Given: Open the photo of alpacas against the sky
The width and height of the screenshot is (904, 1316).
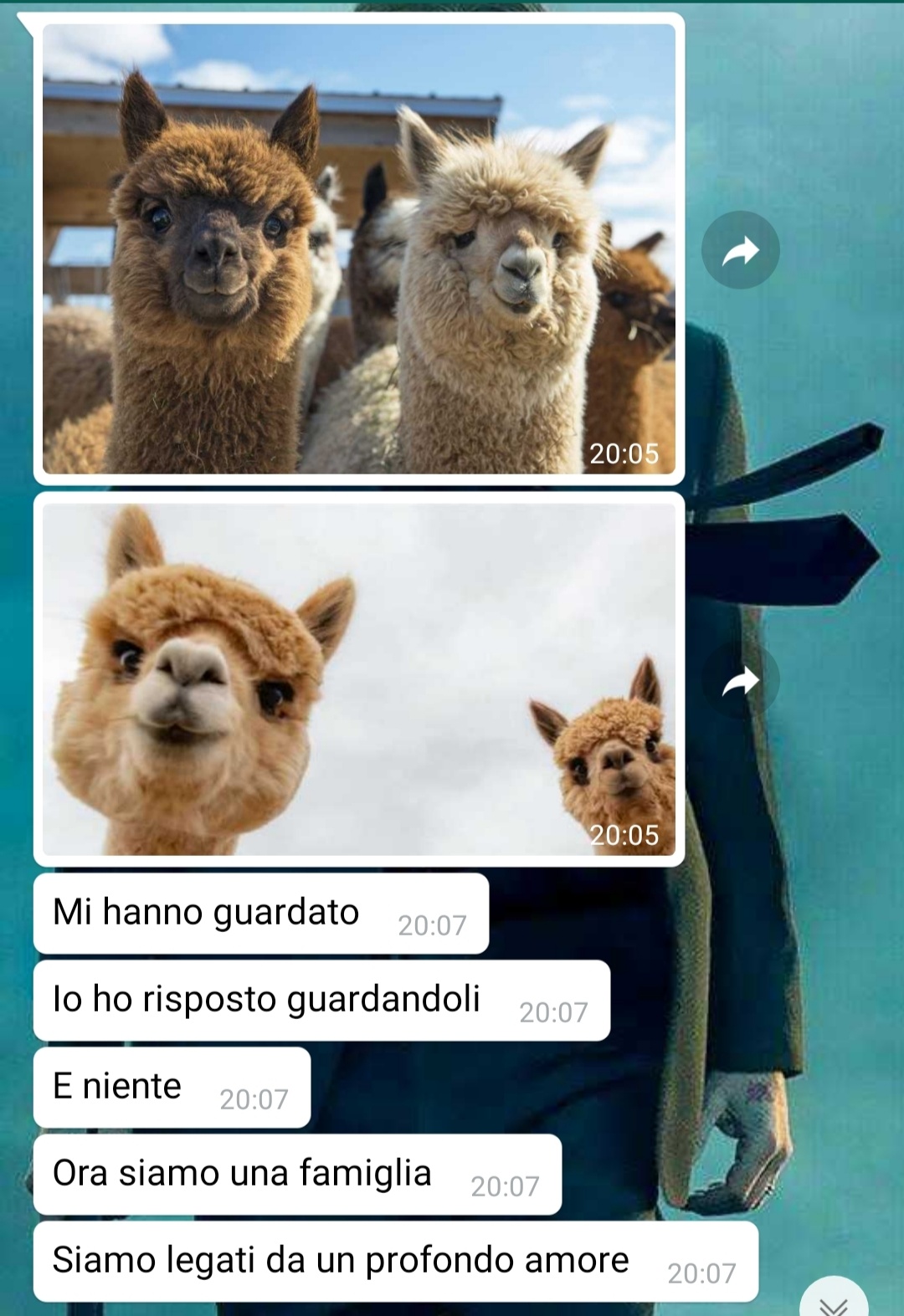Looking at the screenshot, I should click(358, 679).
